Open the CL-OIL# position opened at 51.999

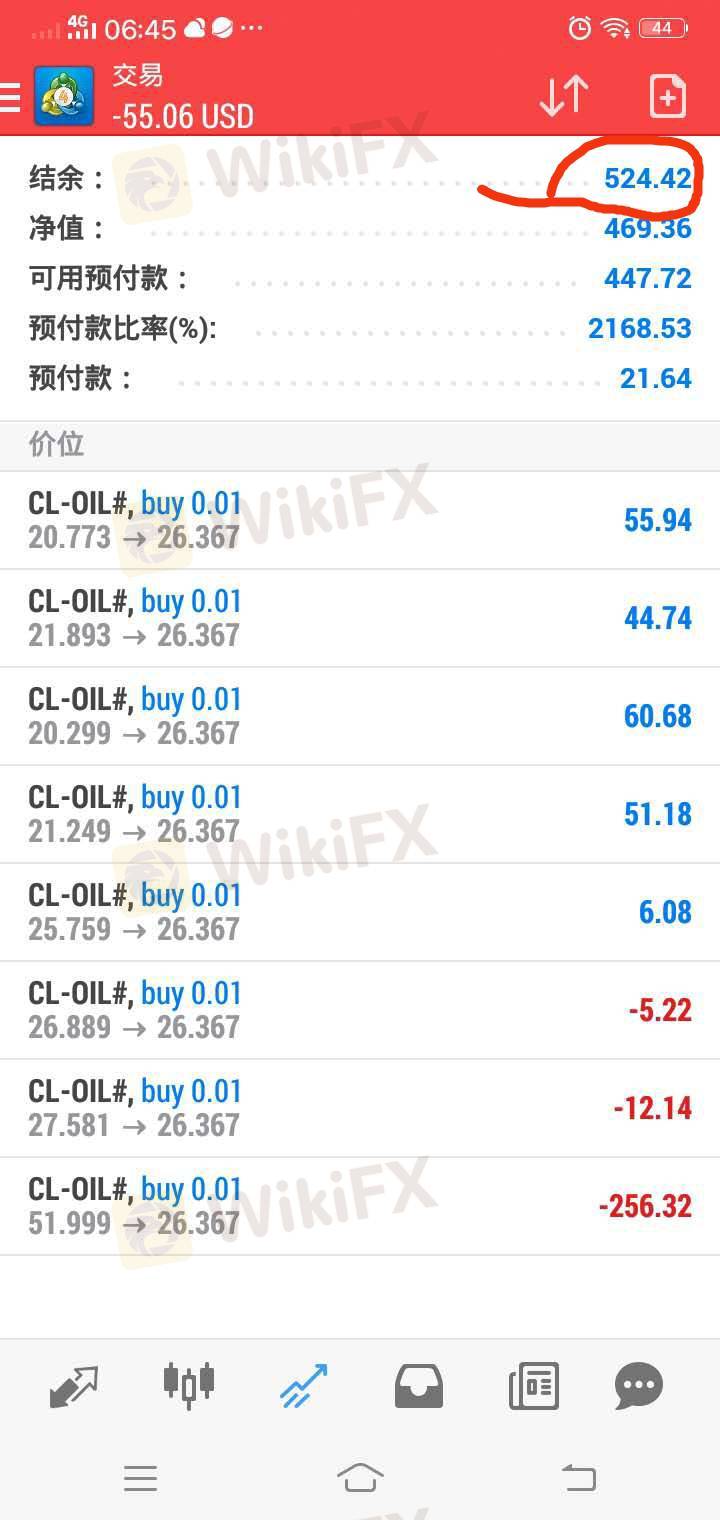[360, 1206]
